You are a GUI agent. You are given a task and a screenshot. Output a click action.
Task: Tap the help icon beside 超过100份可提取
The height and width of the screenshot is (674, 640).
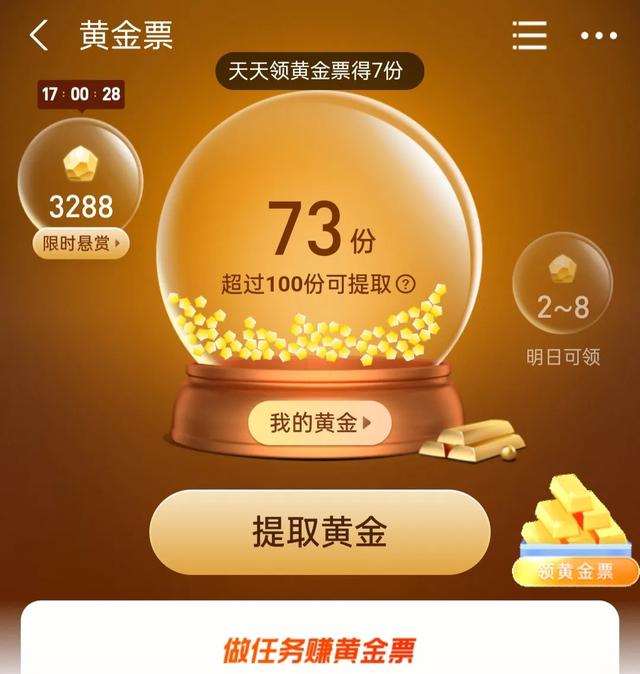click(405, 284)
